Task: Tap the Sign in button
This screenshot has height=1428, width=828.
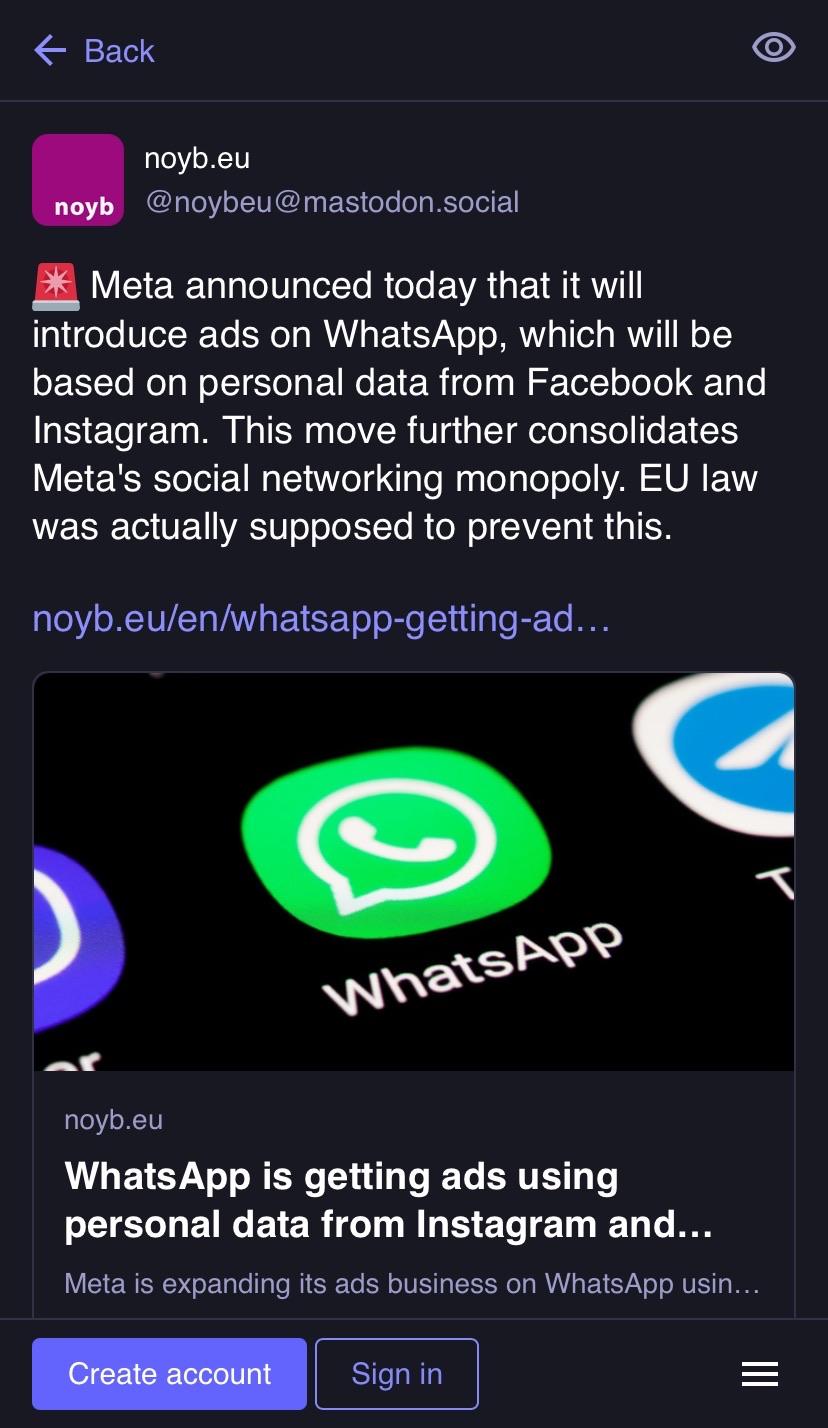Action: (396, 1374)
